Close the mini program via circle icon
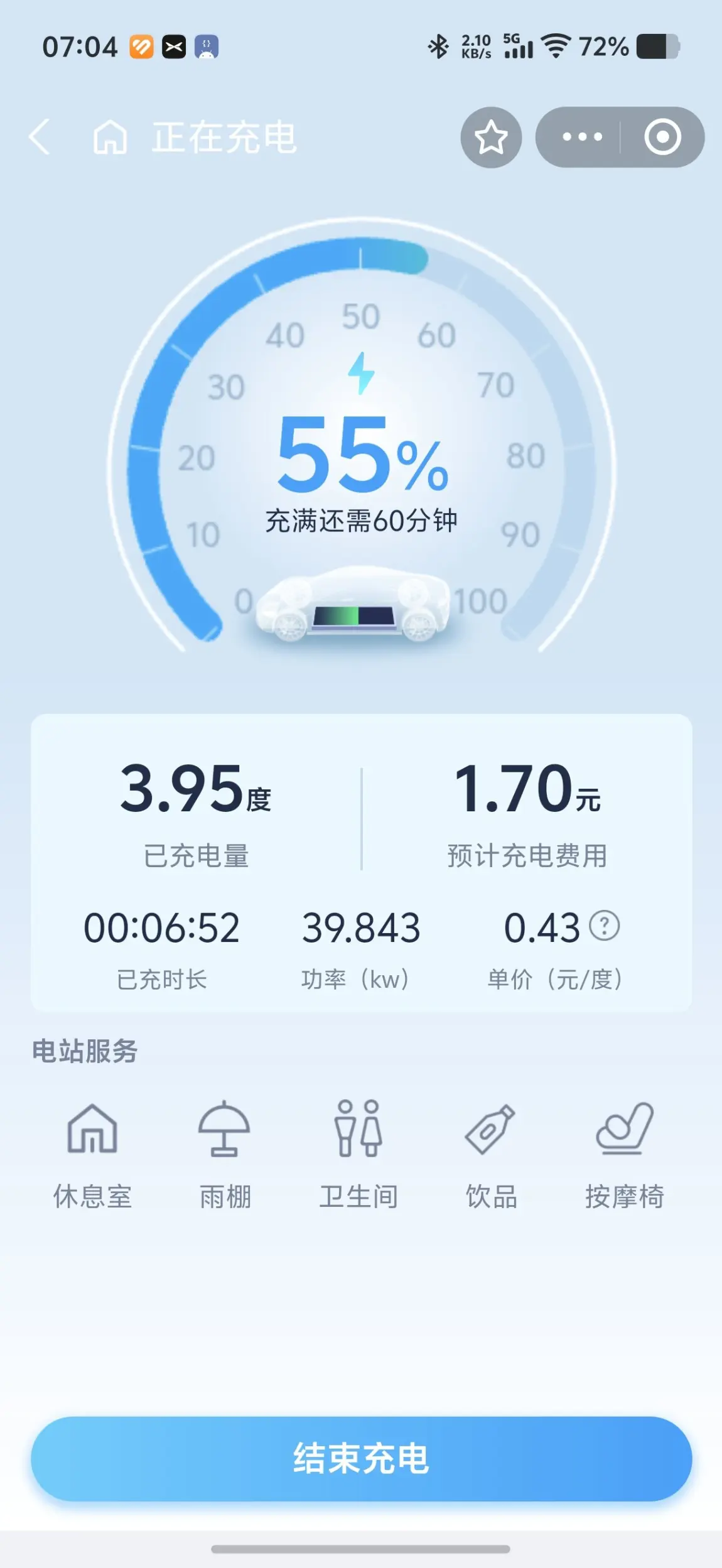The width and height of the screenshot is (722, 1568). point(662,137)
